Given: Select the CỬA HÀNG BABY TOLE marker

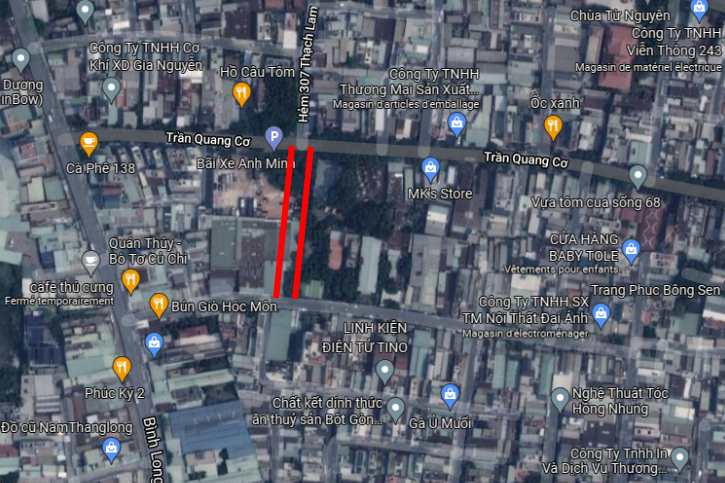Looking at the screenshot, I should coord(631,248).
